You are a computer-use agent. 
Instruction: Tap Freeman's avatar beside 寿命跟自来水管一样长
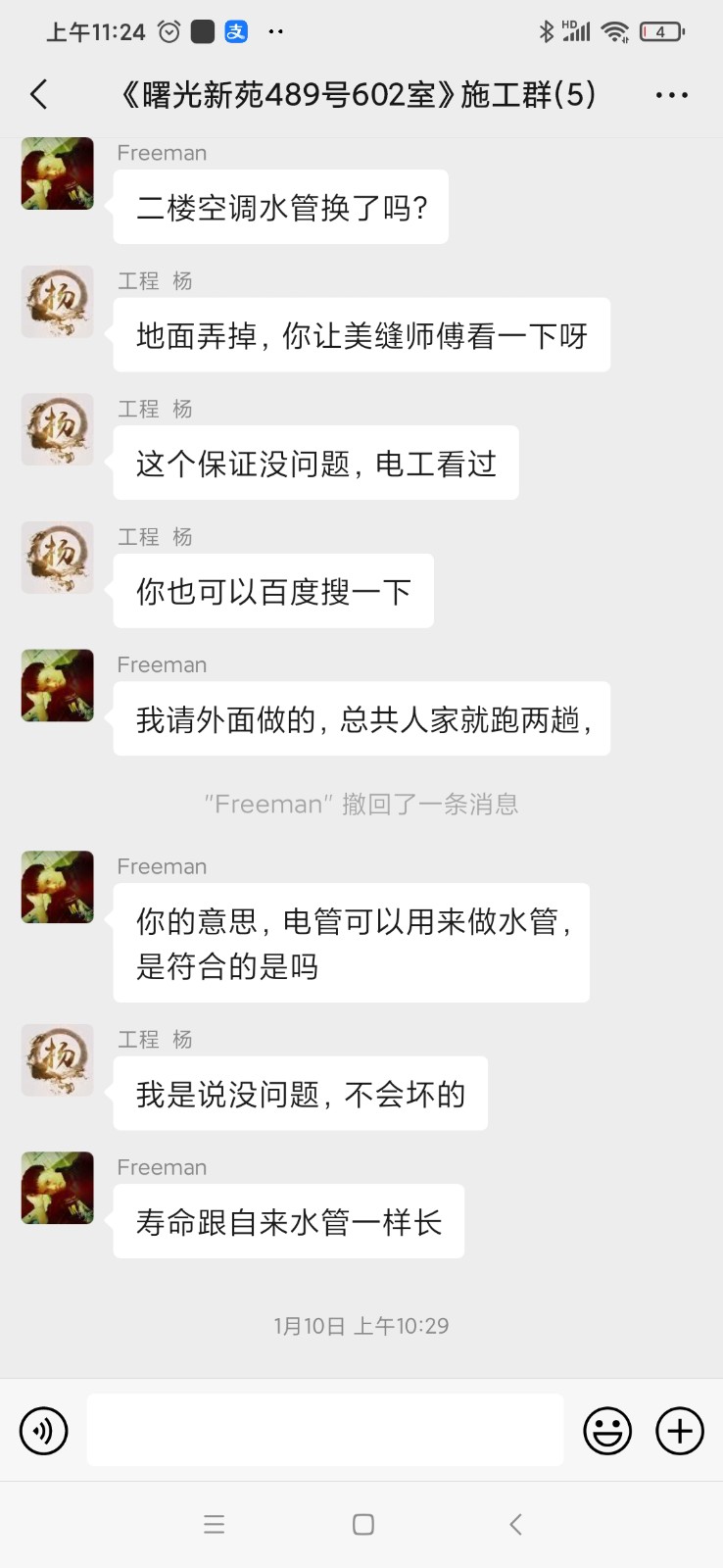pos(58,1188)
